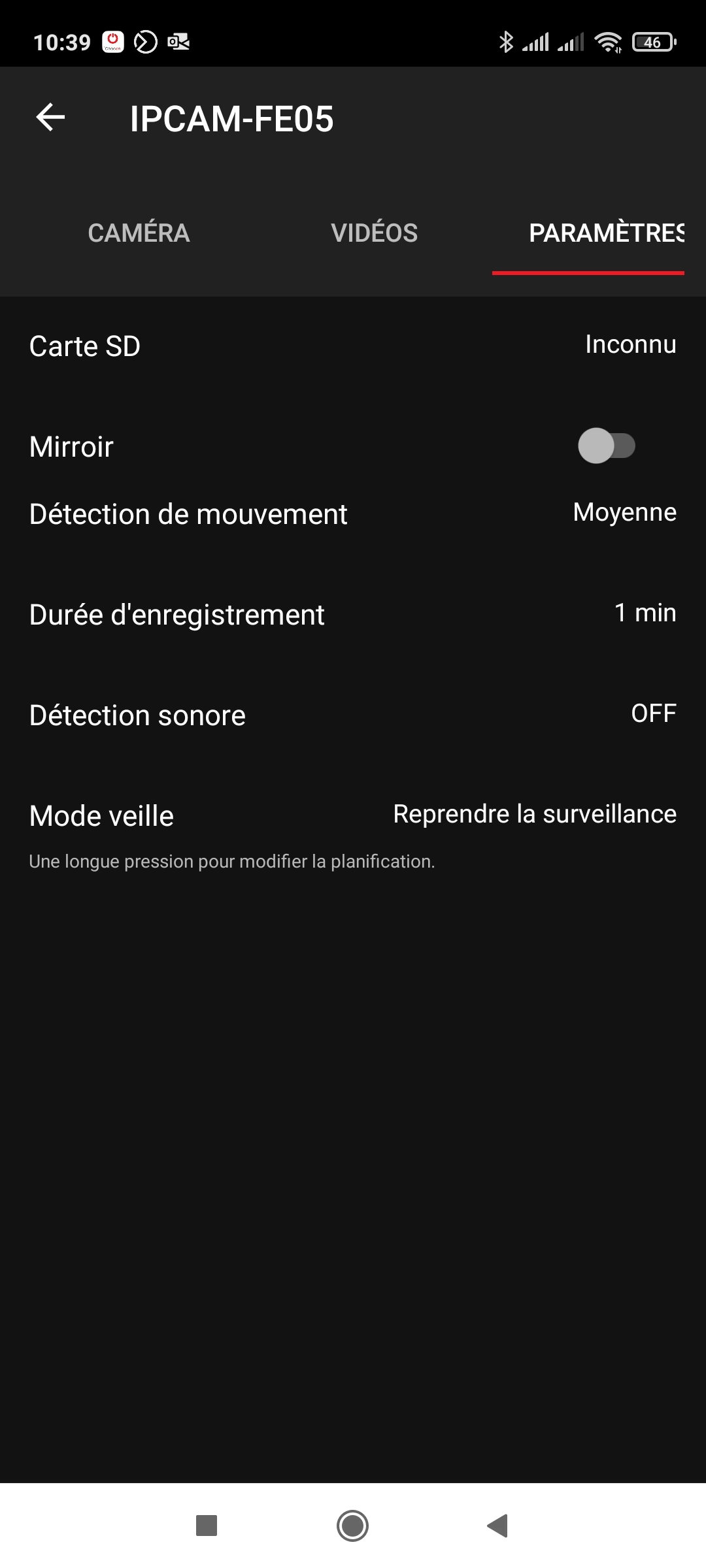This screenshot has height=1568, width=706.
Task: Go to the home screen
Action: click(353, 1526)
